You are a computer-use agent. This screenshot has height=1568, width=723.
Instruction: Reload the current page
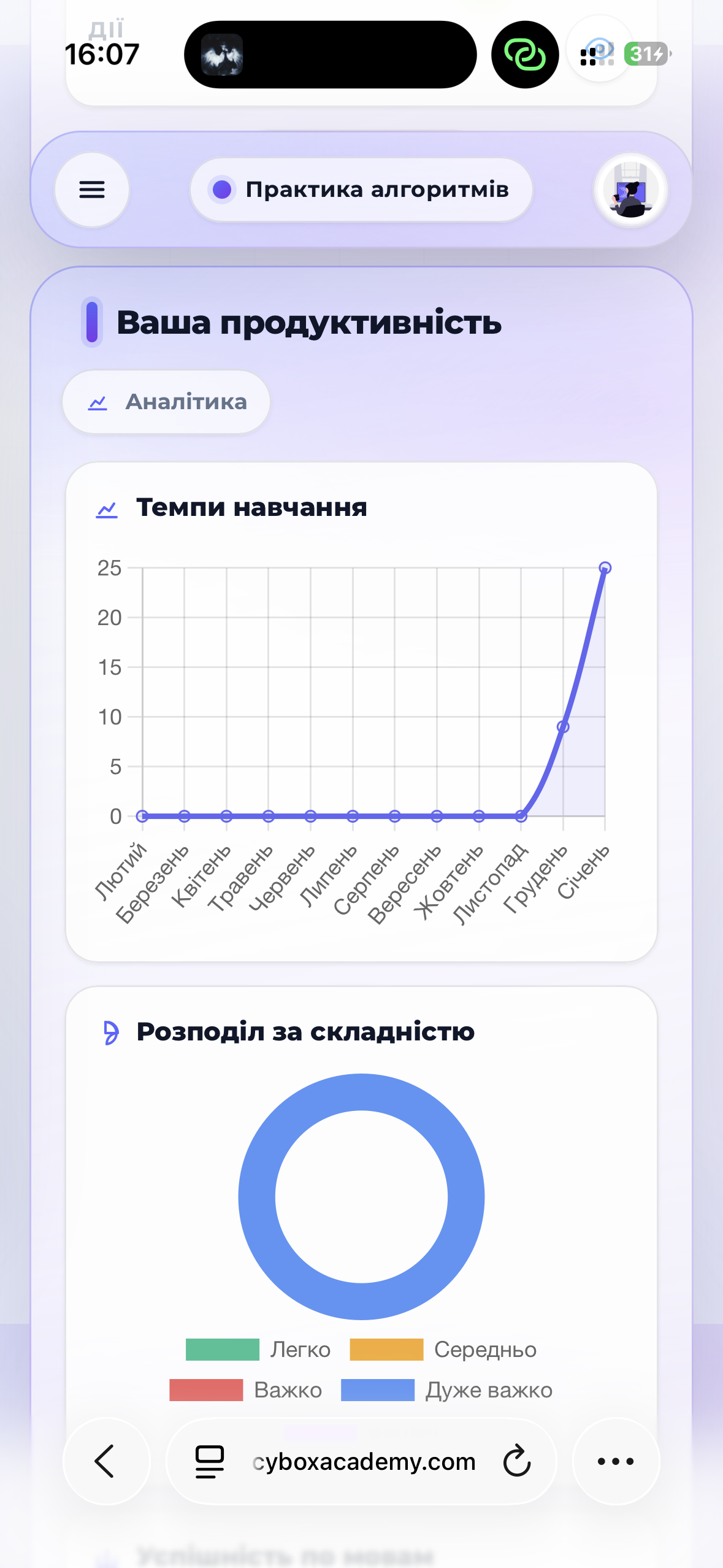pos(517,1461)
